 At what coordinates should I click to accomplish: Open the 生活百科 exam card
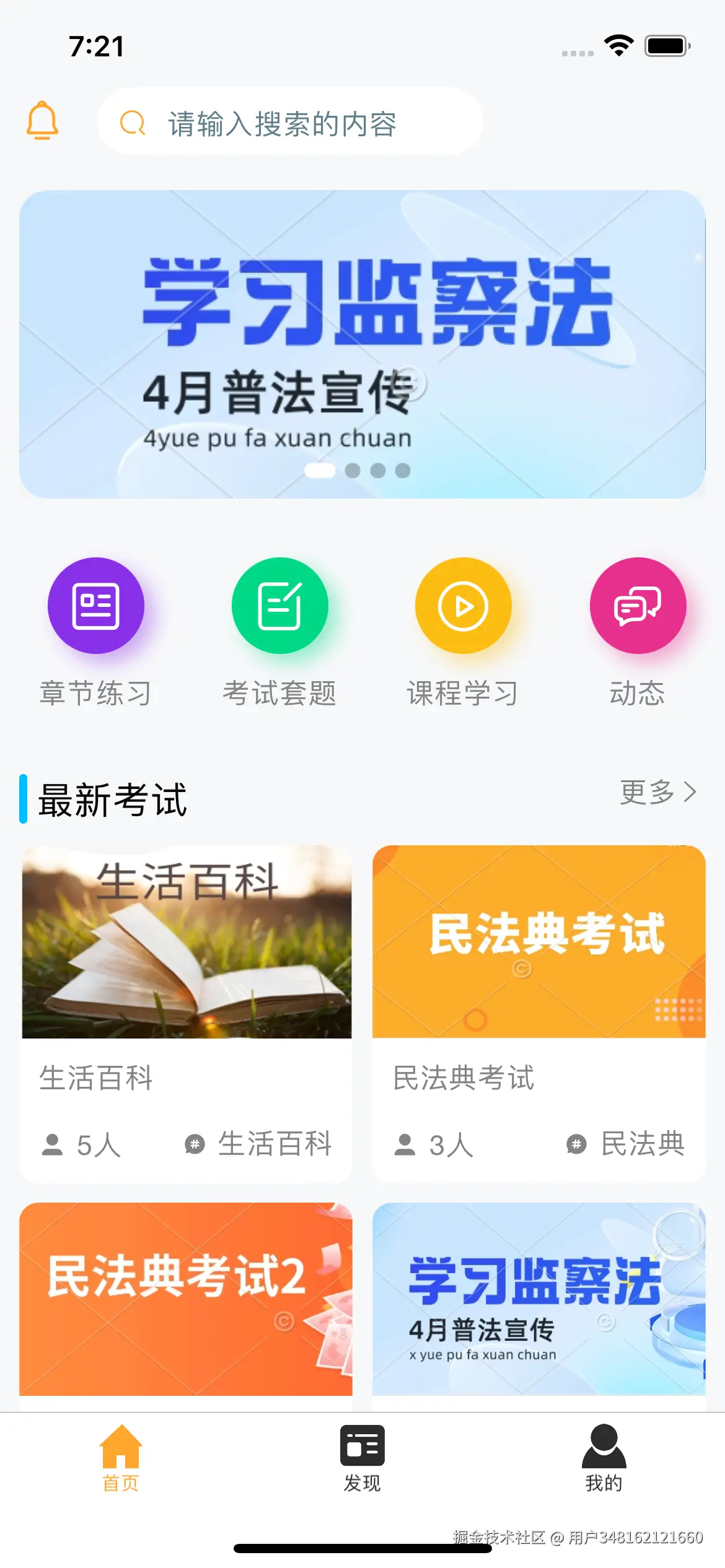[187, 1013]
